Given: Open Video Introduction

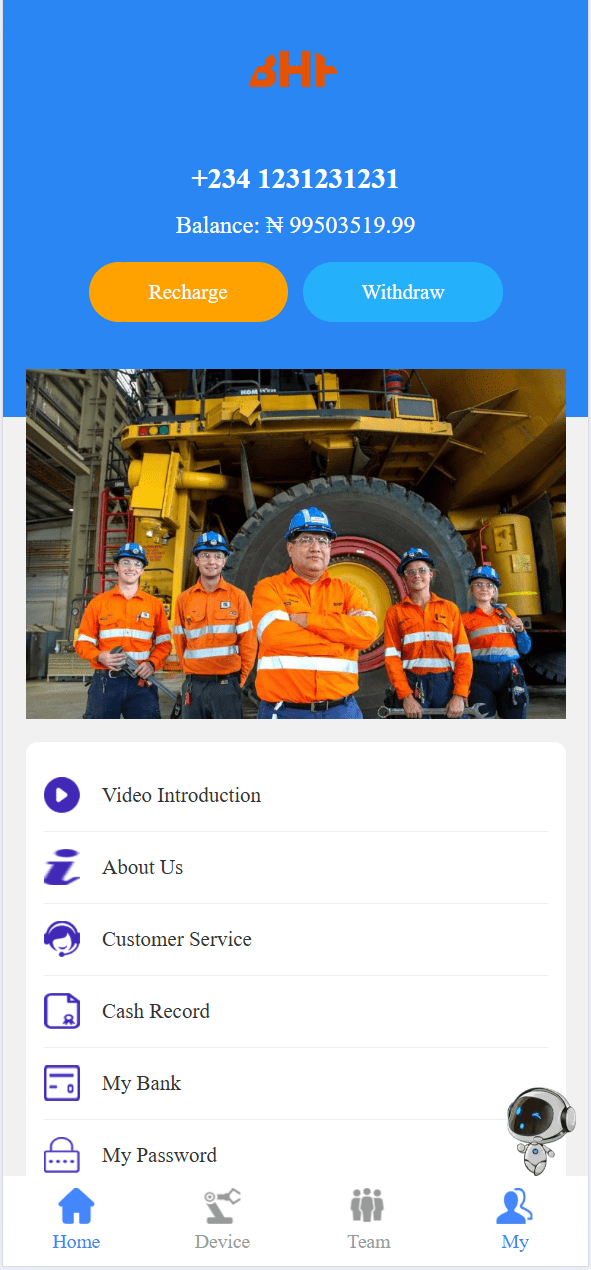Looking at the screenshot, I should 296,796.
